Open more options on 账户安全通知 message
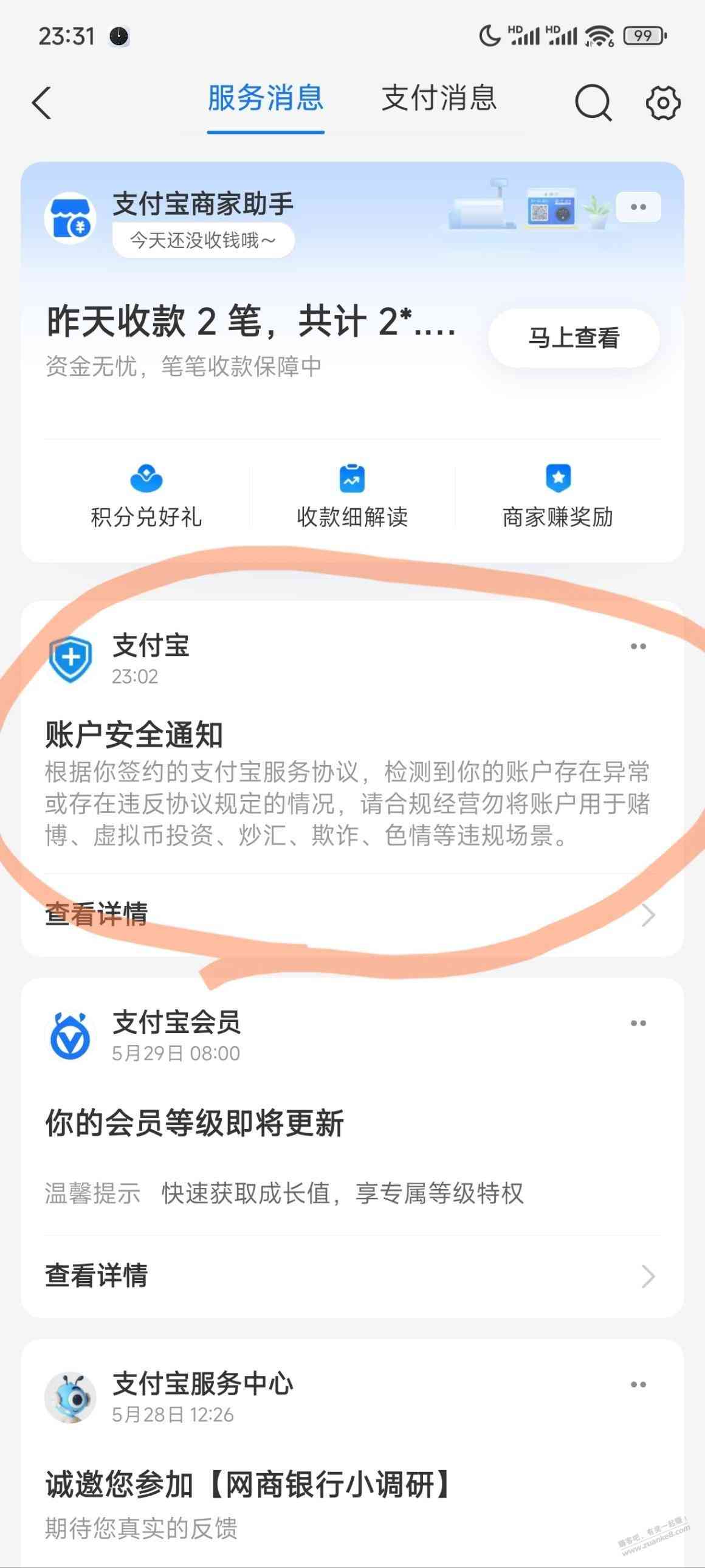Viewport: 705px width, 1568px height. (638, 646)
